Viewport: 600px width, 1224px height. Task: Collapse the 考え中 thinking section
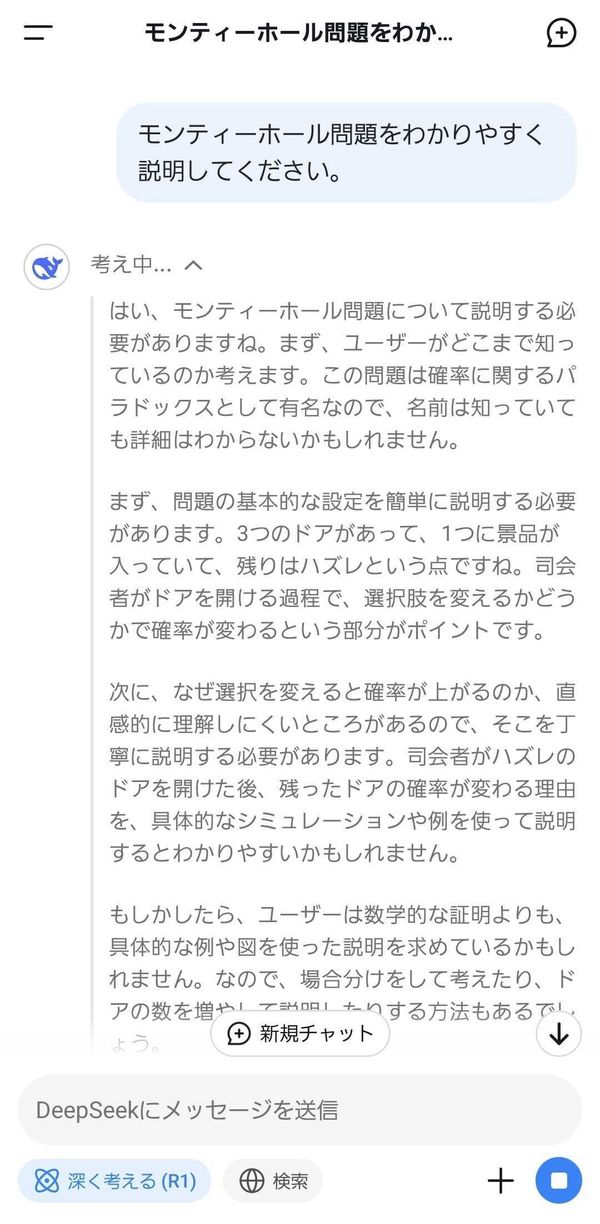point(147,265)
